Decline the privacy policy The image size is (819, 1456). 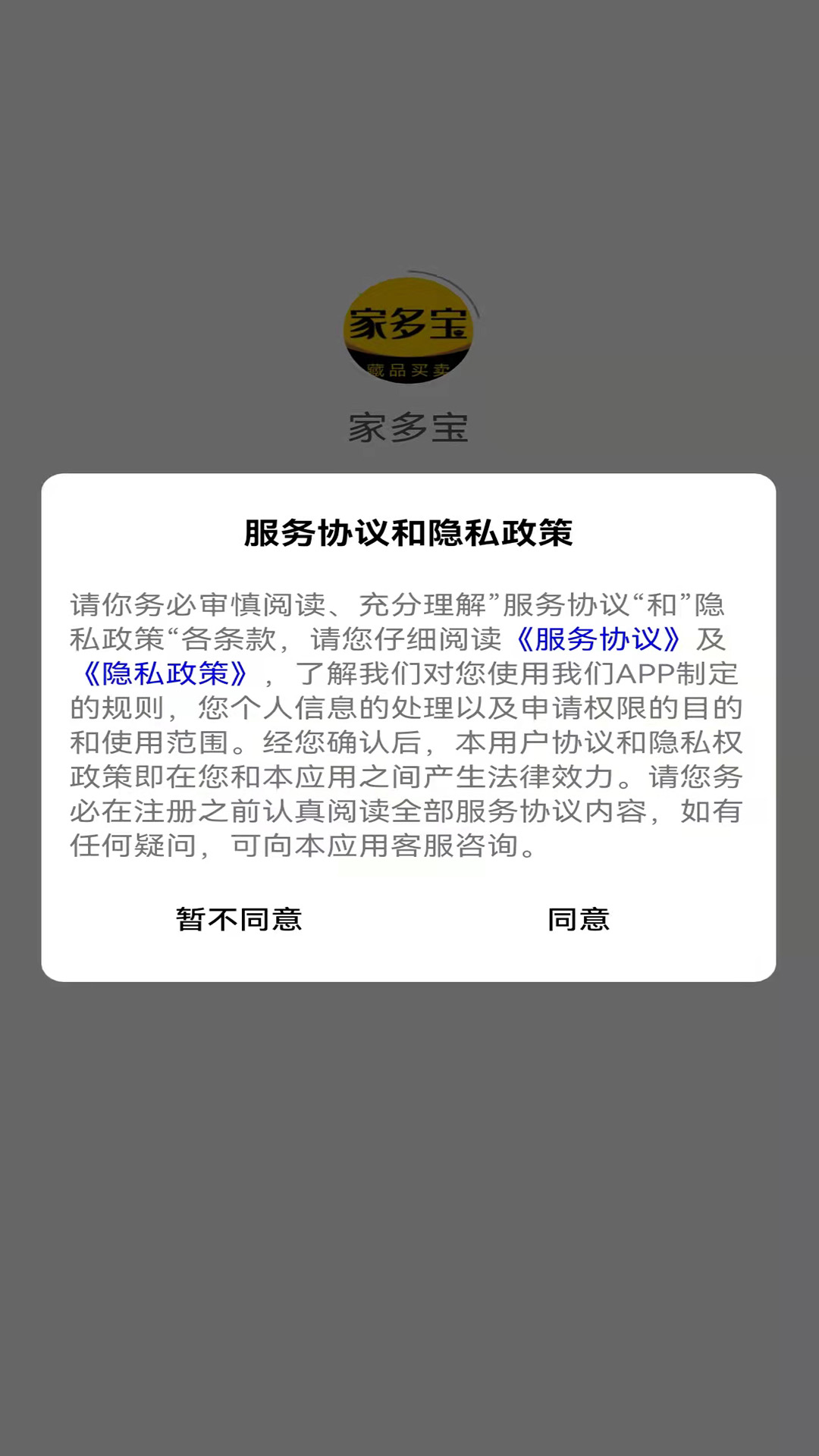239,920
